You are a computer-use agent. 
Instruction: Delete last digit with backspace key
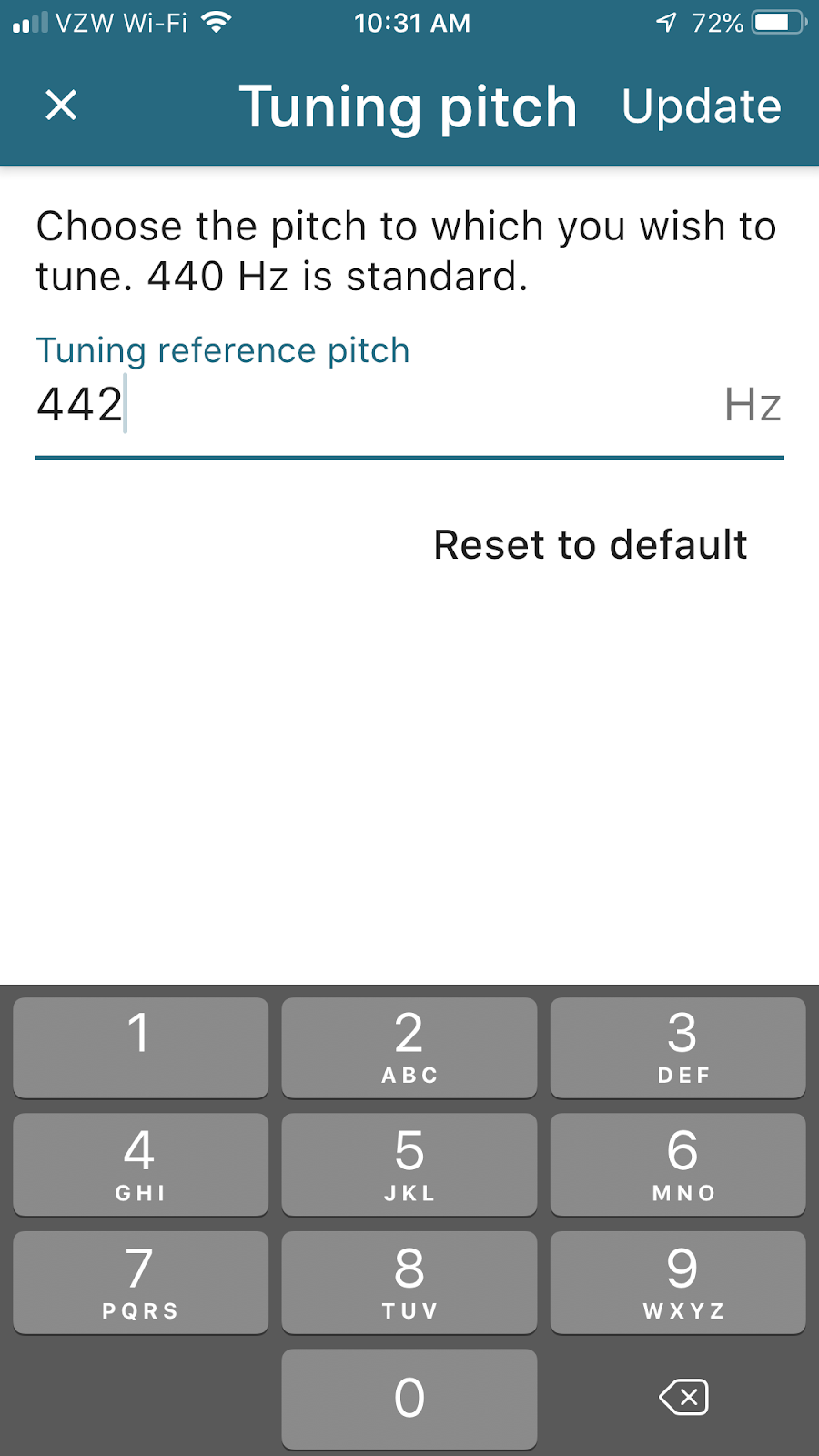coord(682,1397)
